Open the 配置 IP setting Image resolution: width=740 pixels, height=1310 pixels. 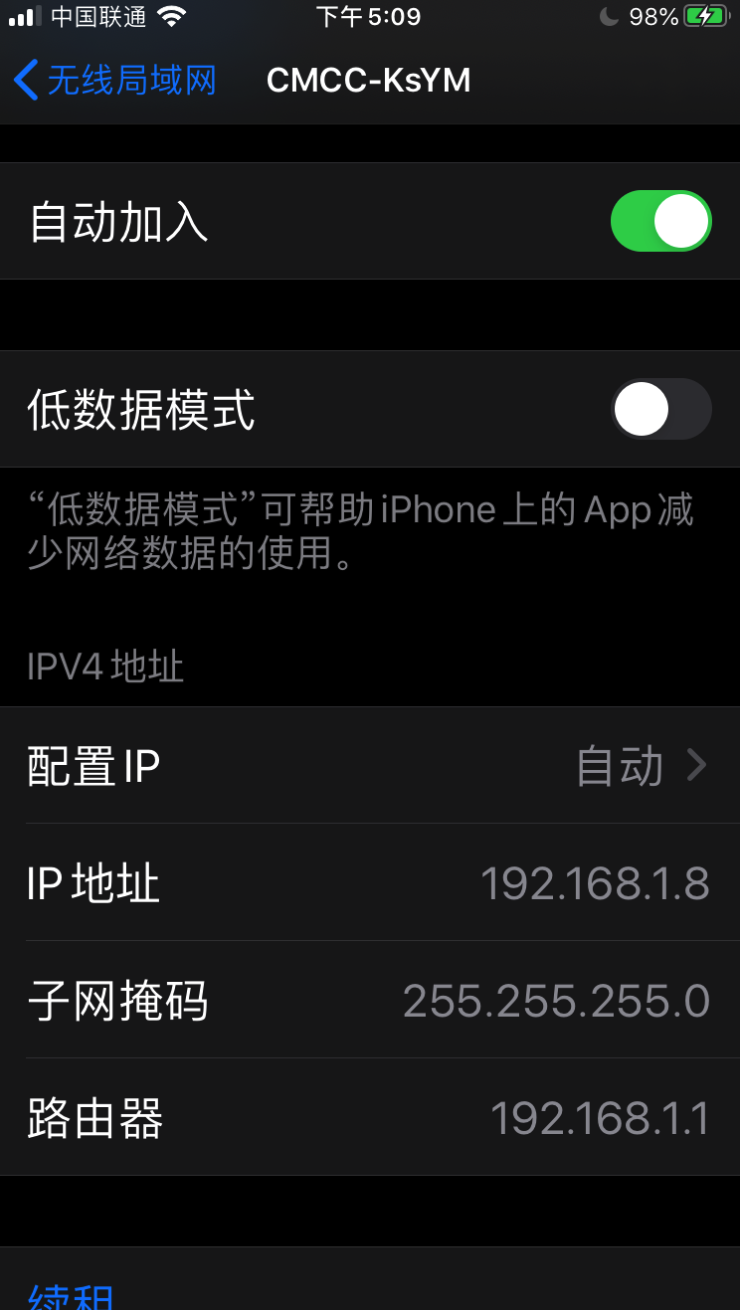(370, 766)
